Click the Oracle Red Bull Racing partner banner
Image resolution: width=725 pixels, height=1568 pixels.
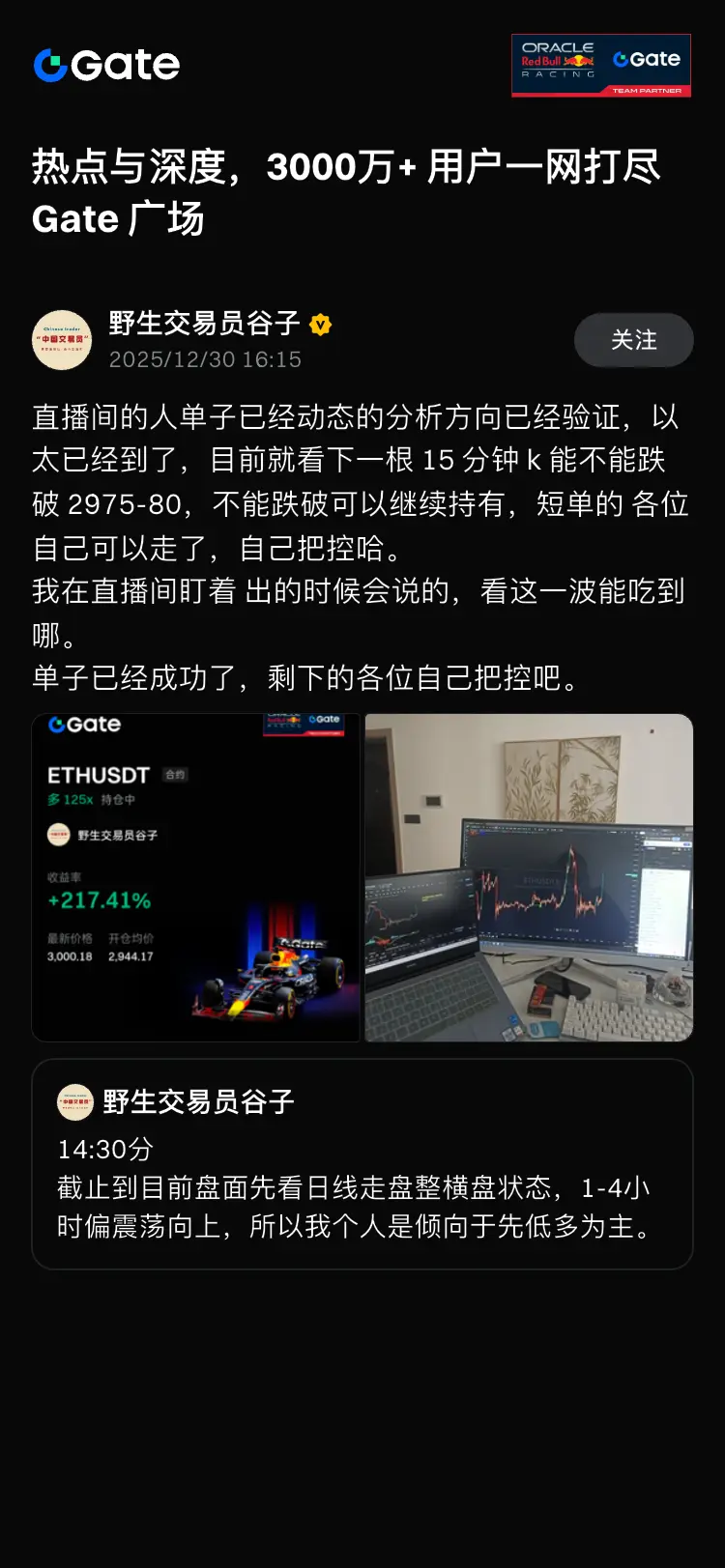[x=600, y=65]
